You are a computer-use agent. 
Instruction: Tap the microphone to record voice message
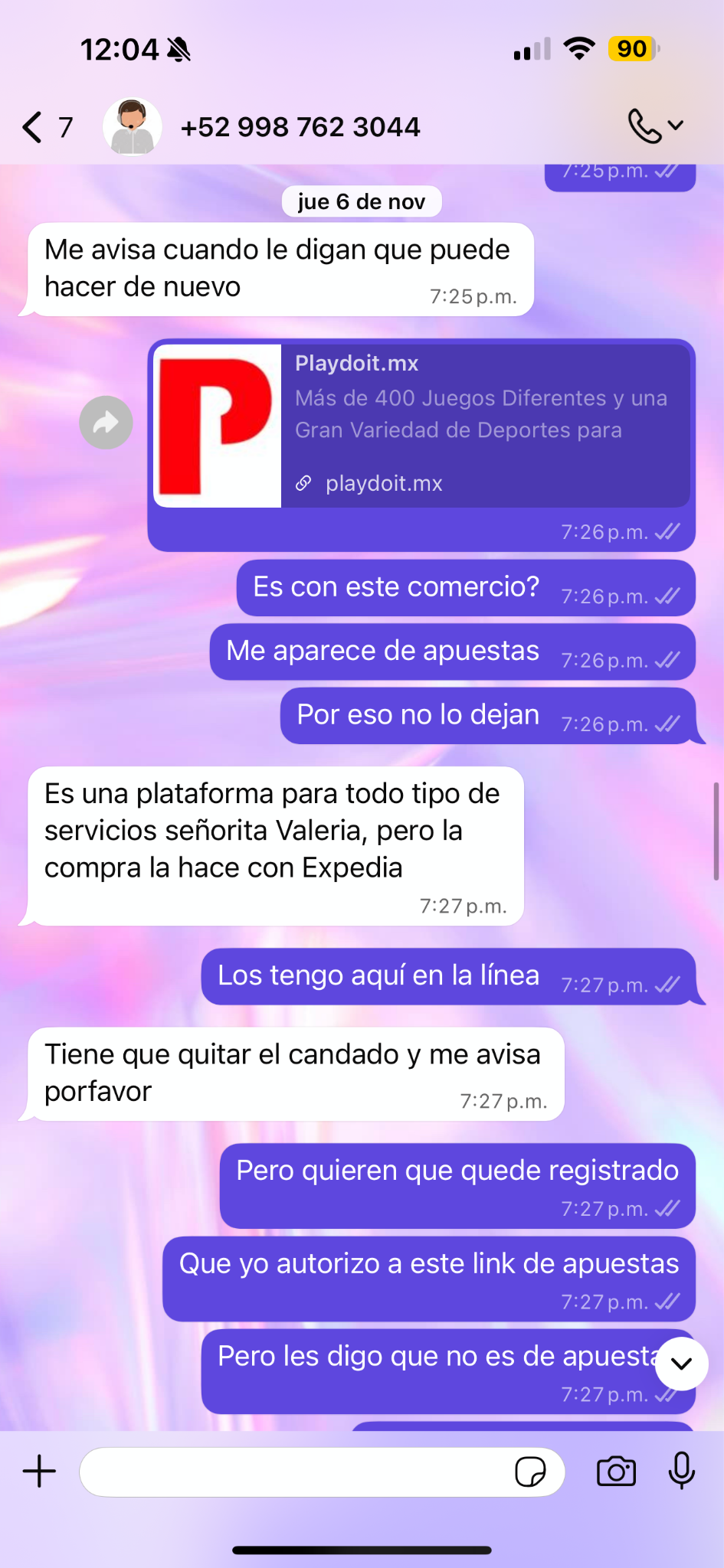(681, 1470)
